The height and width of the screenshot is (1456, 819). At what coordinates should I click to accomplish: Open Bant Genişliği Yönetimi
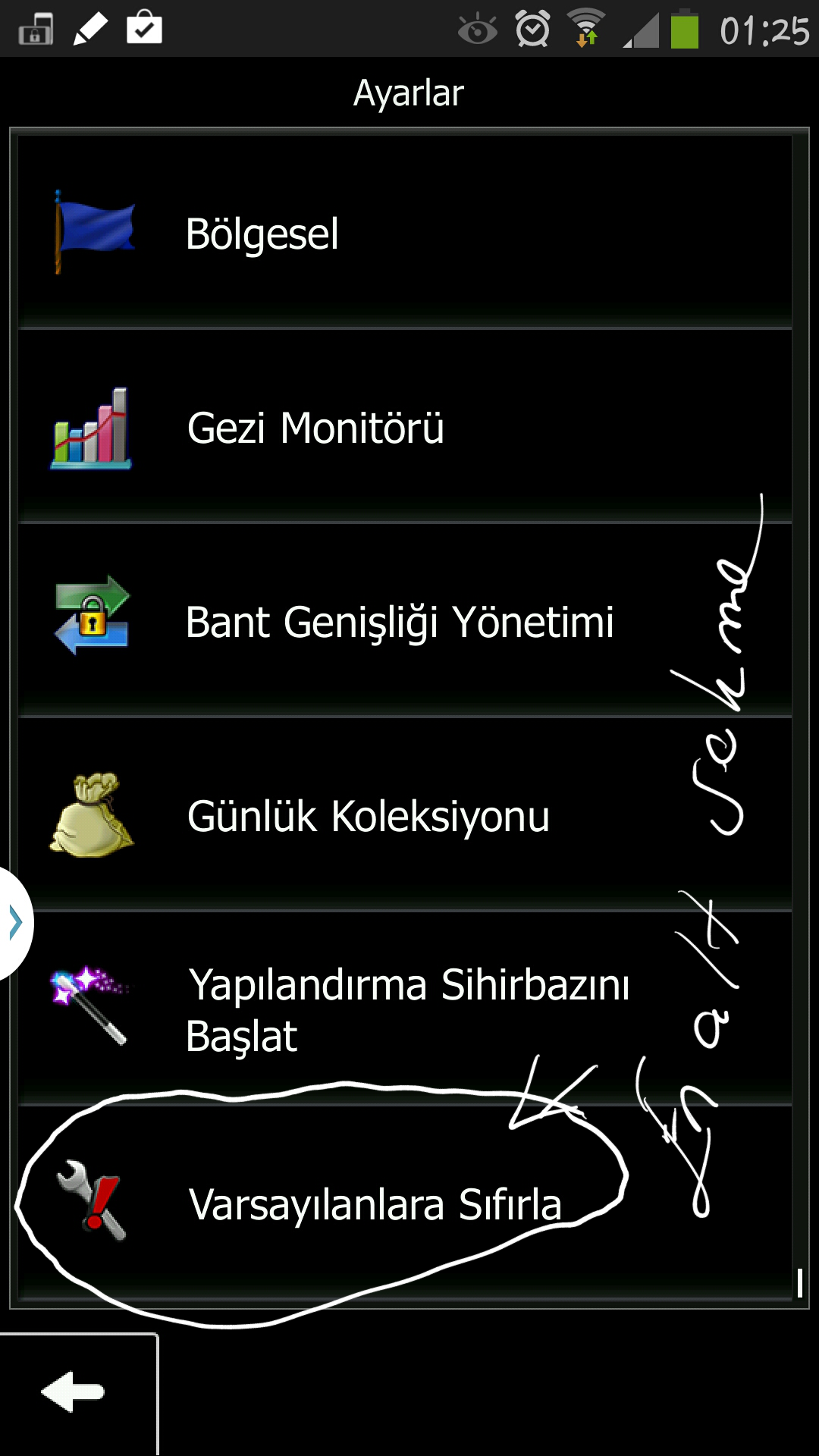tap(405, 621)
